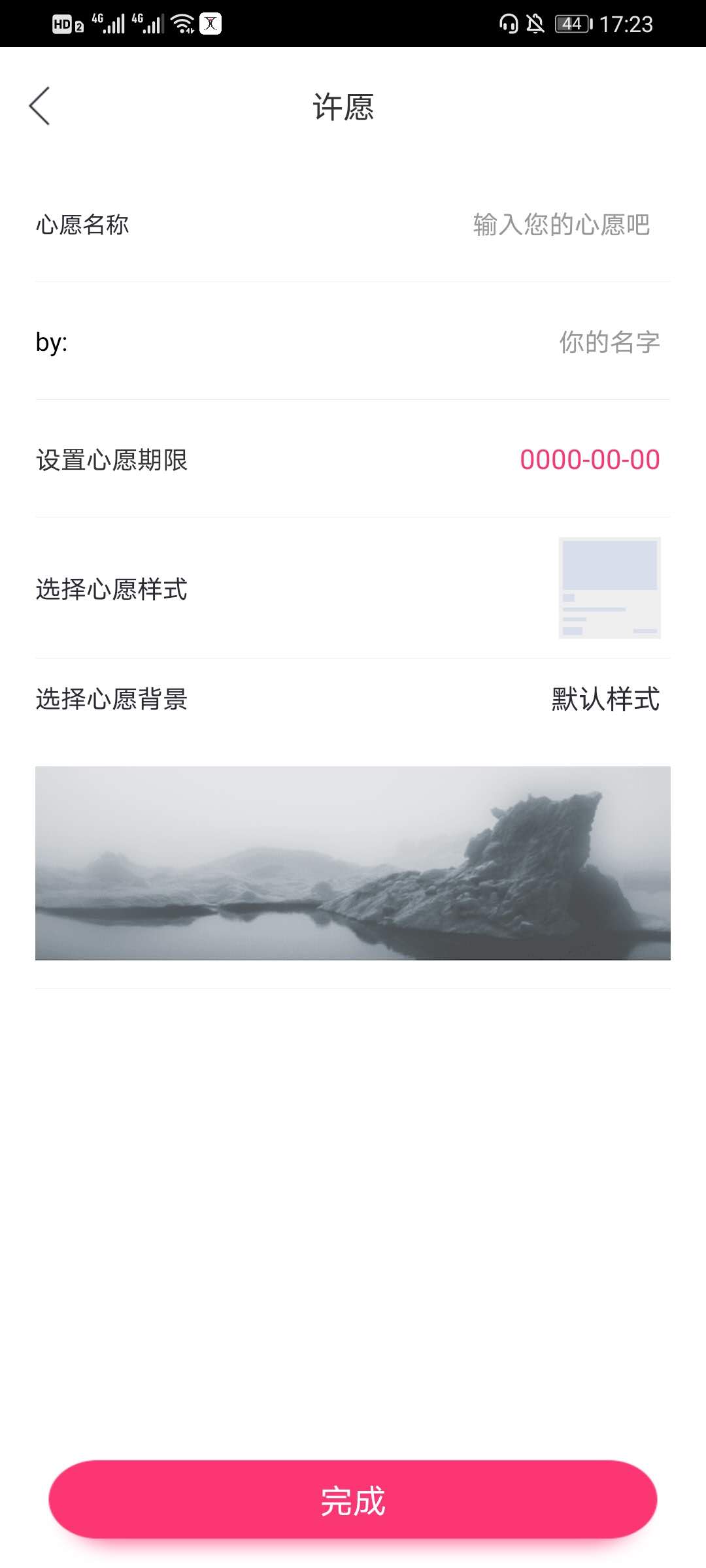
Task: Set the wish deadline date 0000-00-00
Action: 589,460
